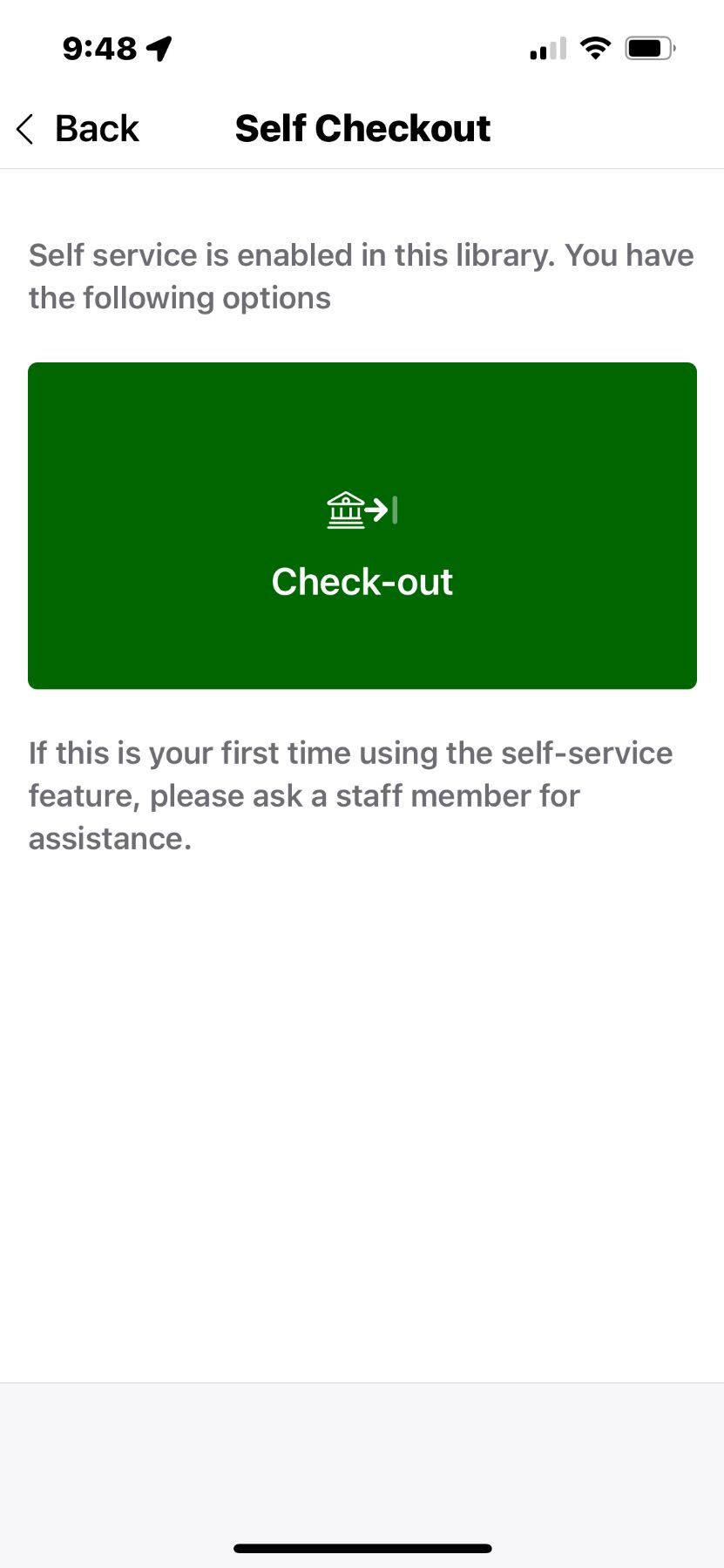Viewport: 724px width, 1568px height.
Task: Go back from Self Checkout
Action: pos(78,129)
